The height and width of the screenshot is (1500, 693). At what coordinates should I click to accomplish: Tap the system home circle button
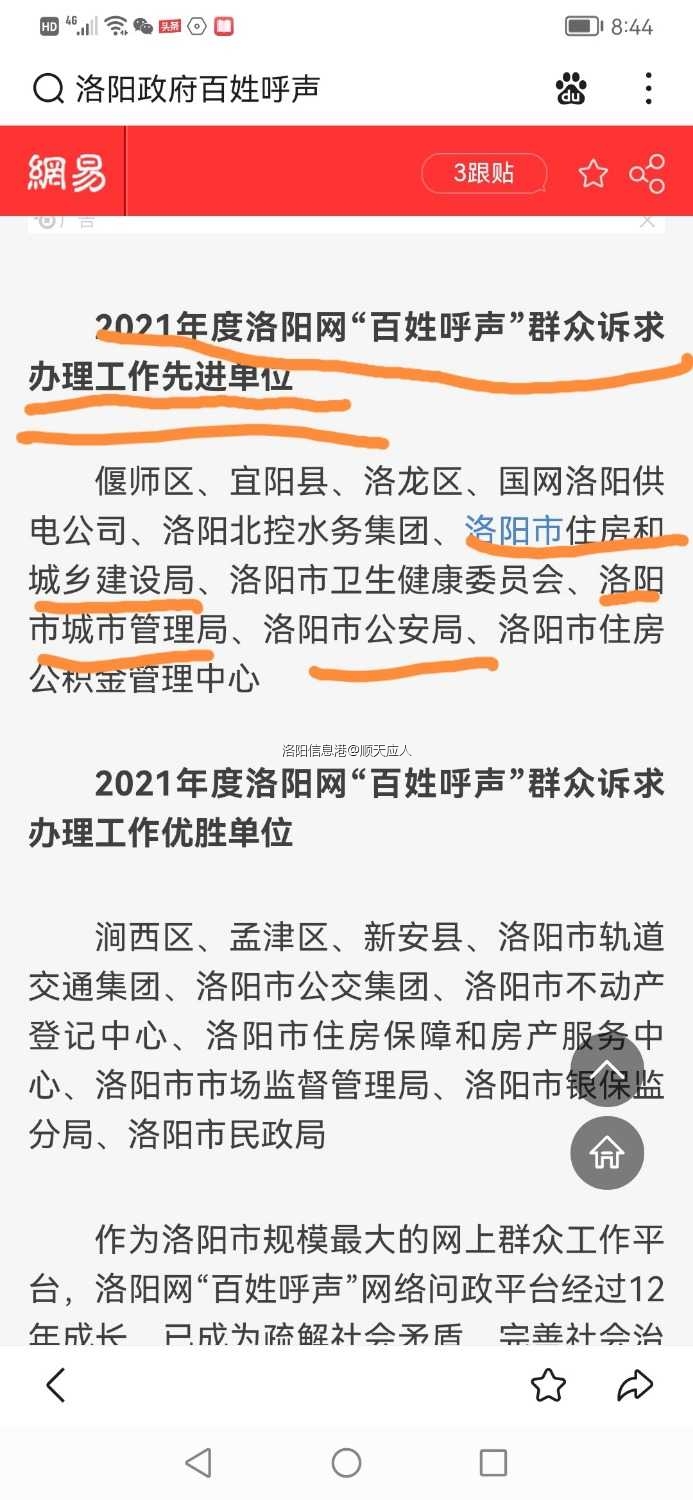(346, 1463)
